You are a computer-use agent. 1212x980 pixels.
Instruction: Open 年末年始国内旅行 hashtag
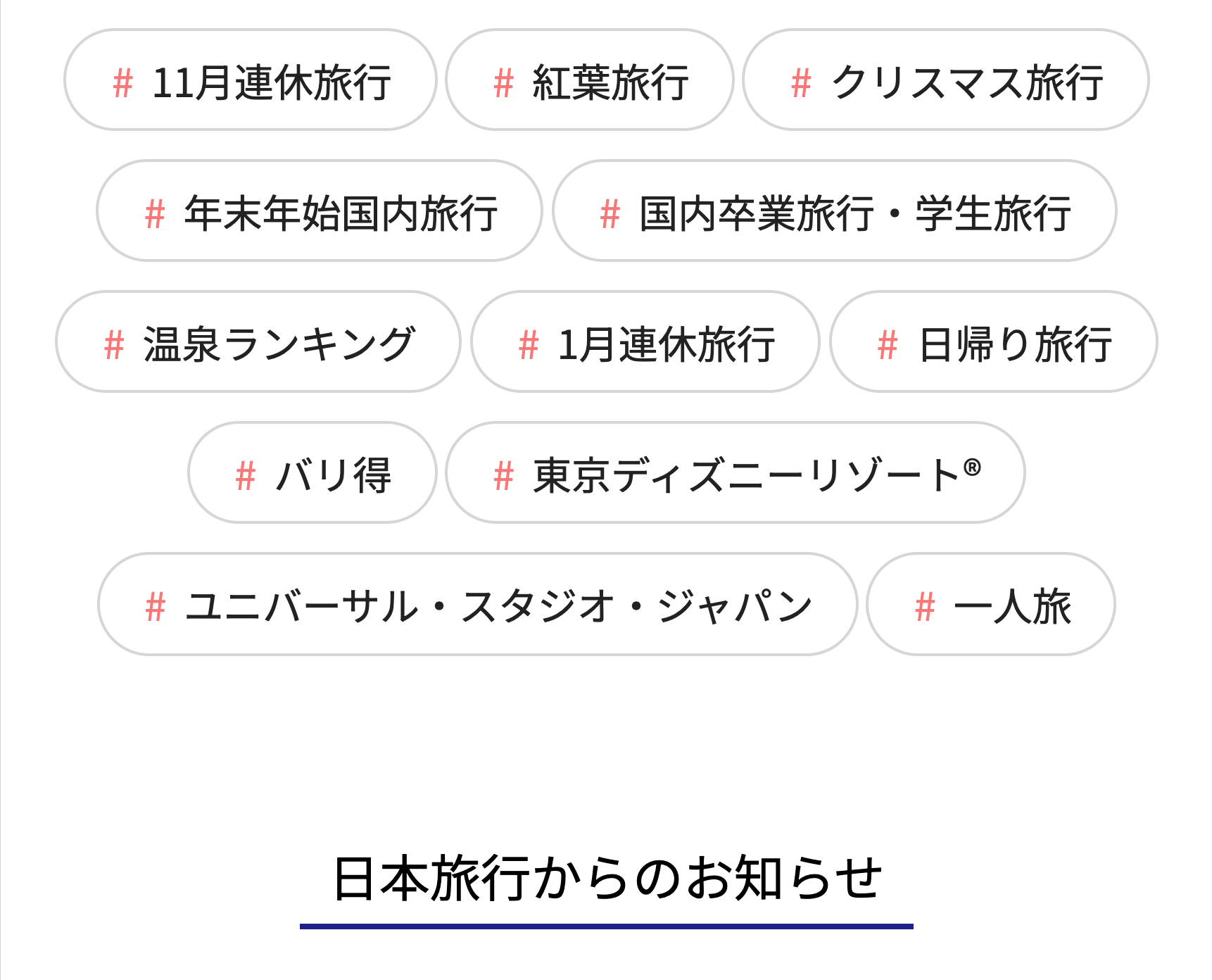tap(320, 211)
